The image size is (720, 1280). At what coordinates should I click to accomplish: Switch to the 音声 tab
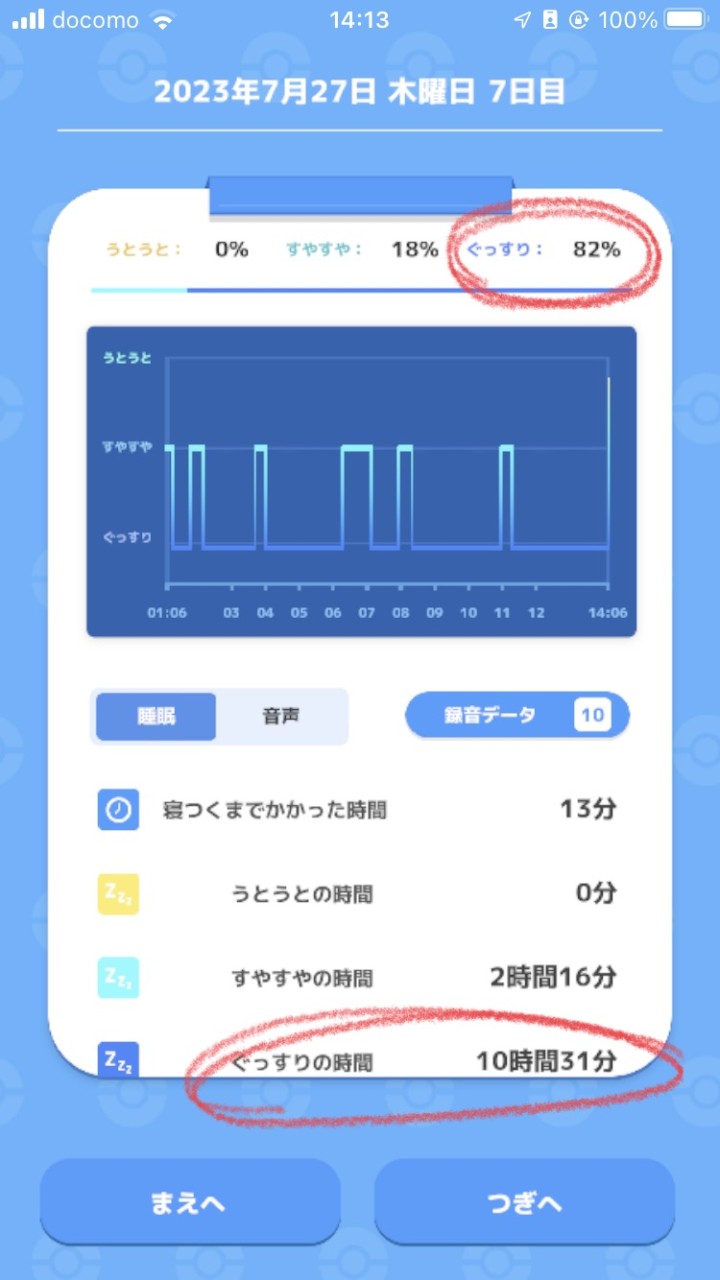281,716
